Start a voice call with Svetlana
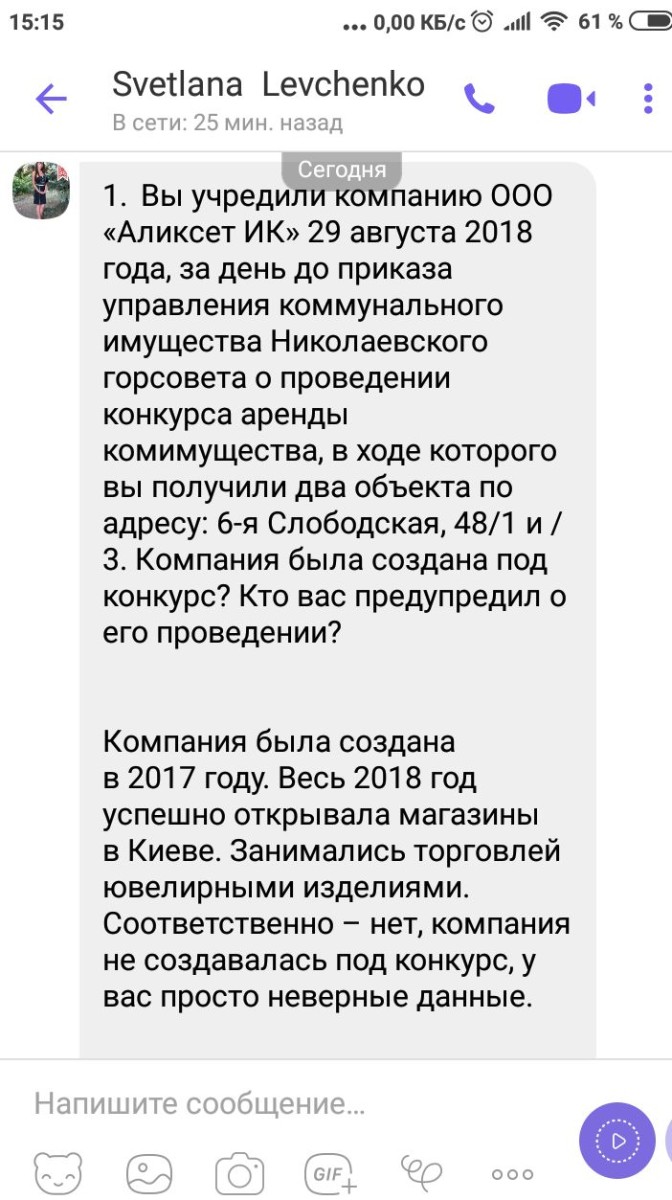This screenshot has width=672, height=1200. [479, 98]
